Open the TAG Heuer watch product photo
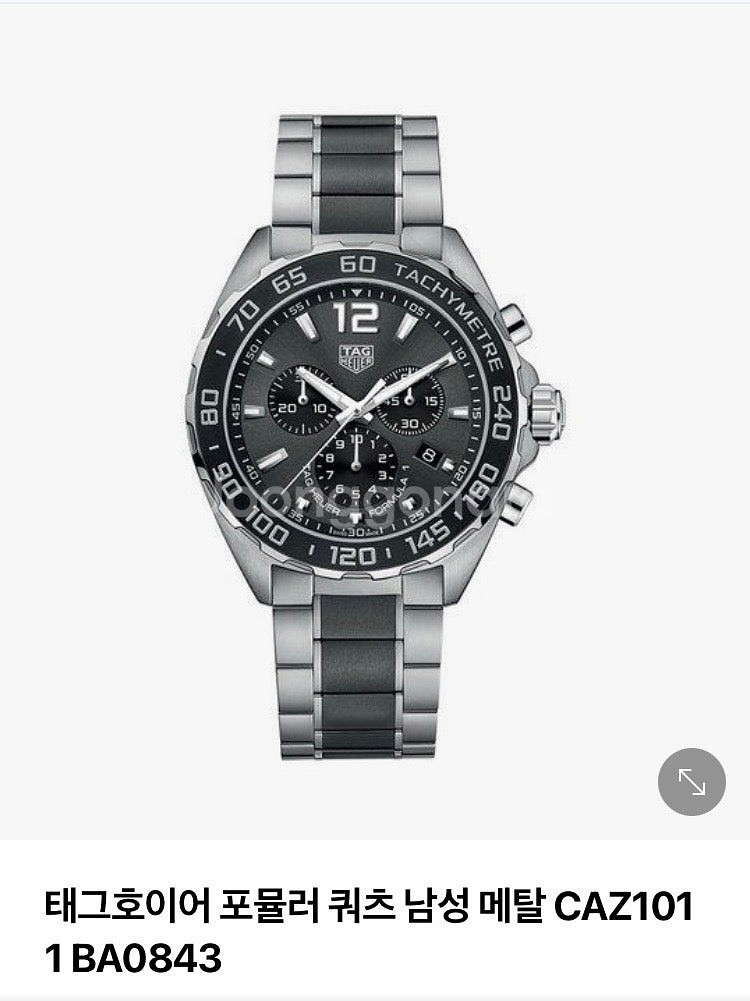Viewport: 750px width, 1001px height. [x=375, y=430]
